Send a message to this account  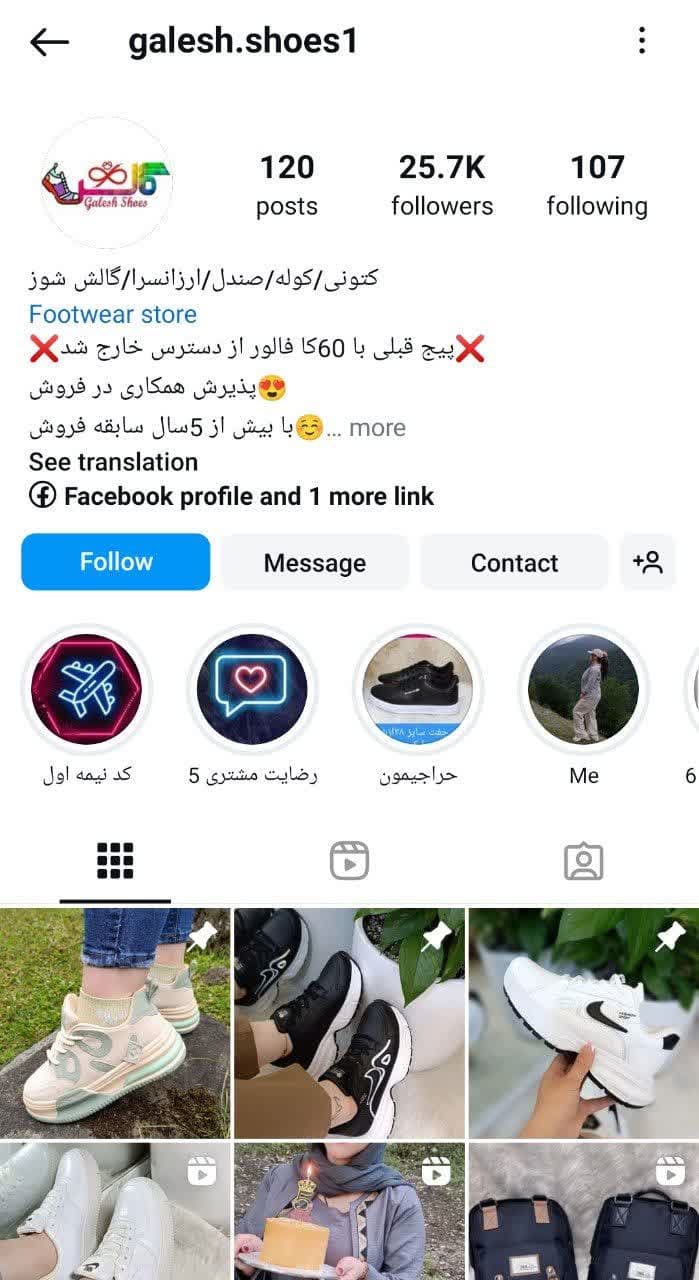[x=315, y=562]
